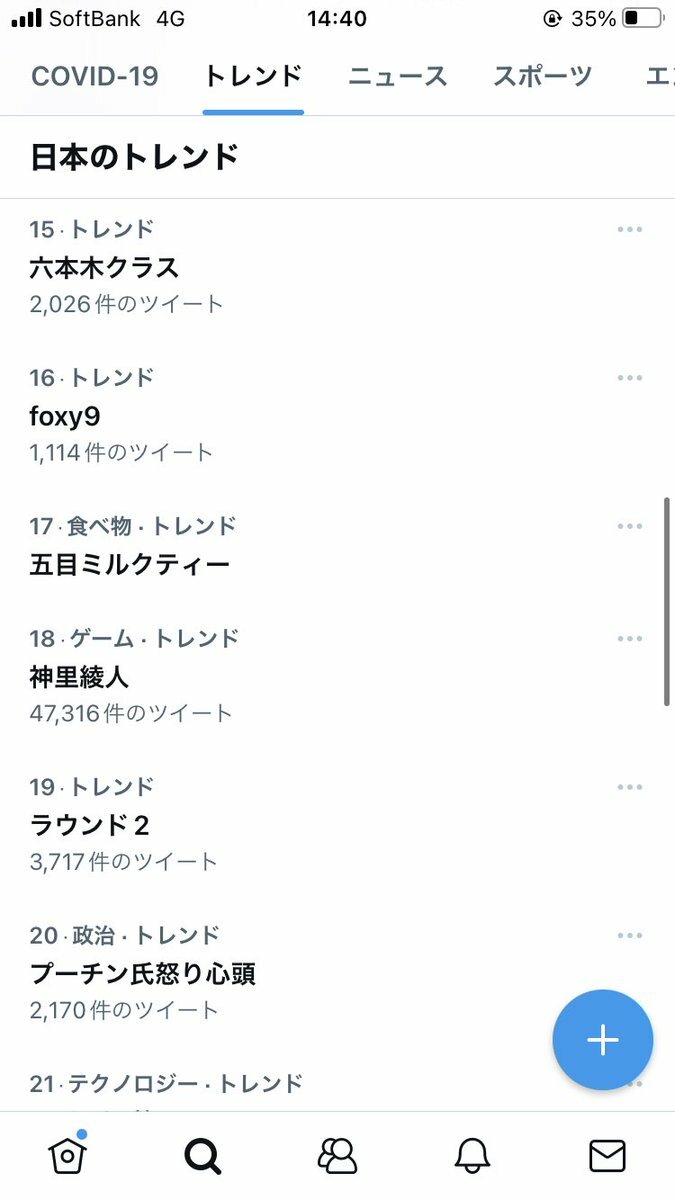Open the ラウンド２ trend
Viewport: 675px width, 1200px height.
337,824
